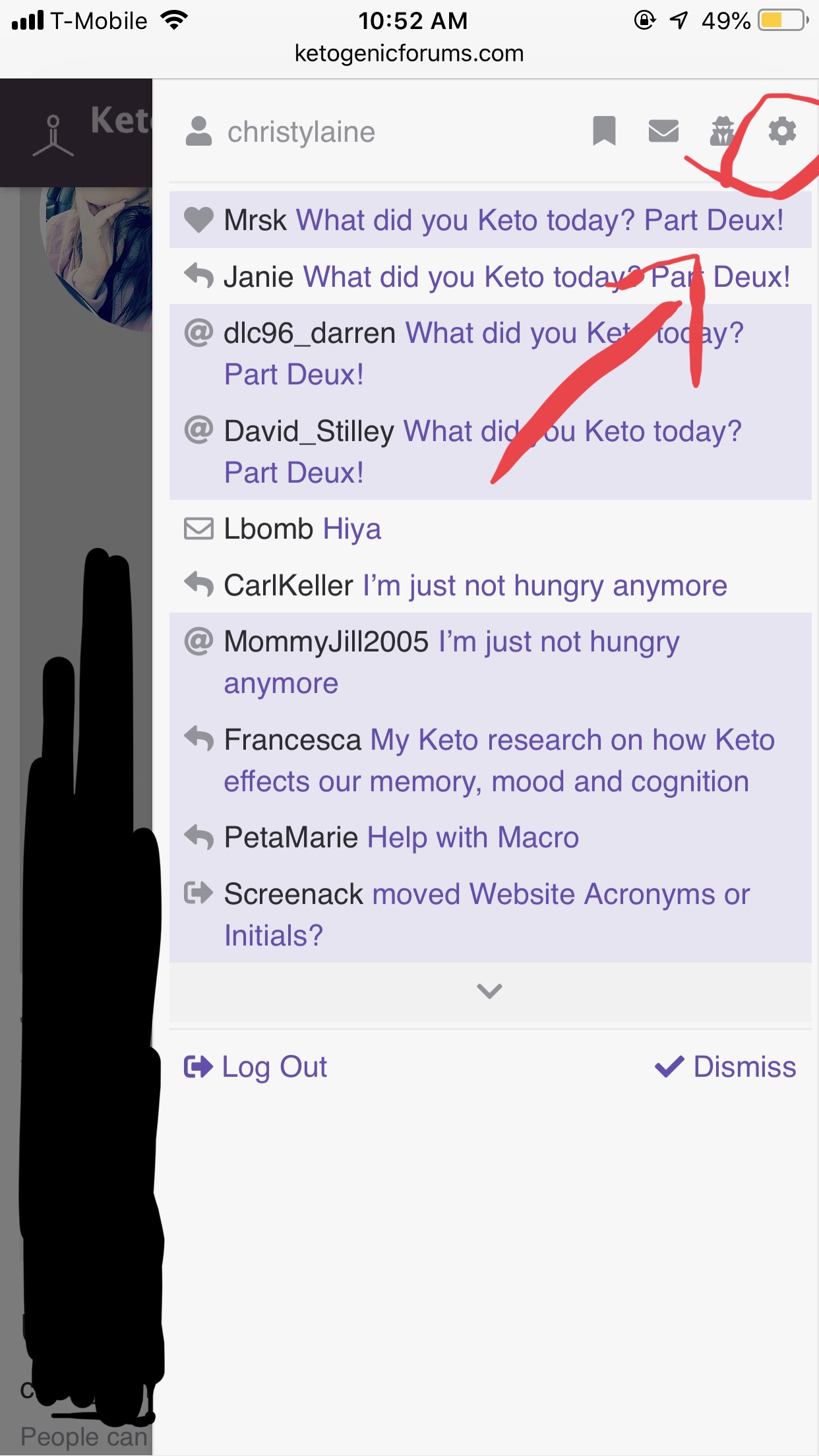
Task: Open David_Stilley's mention notification
Action: [x=490, y=451]
